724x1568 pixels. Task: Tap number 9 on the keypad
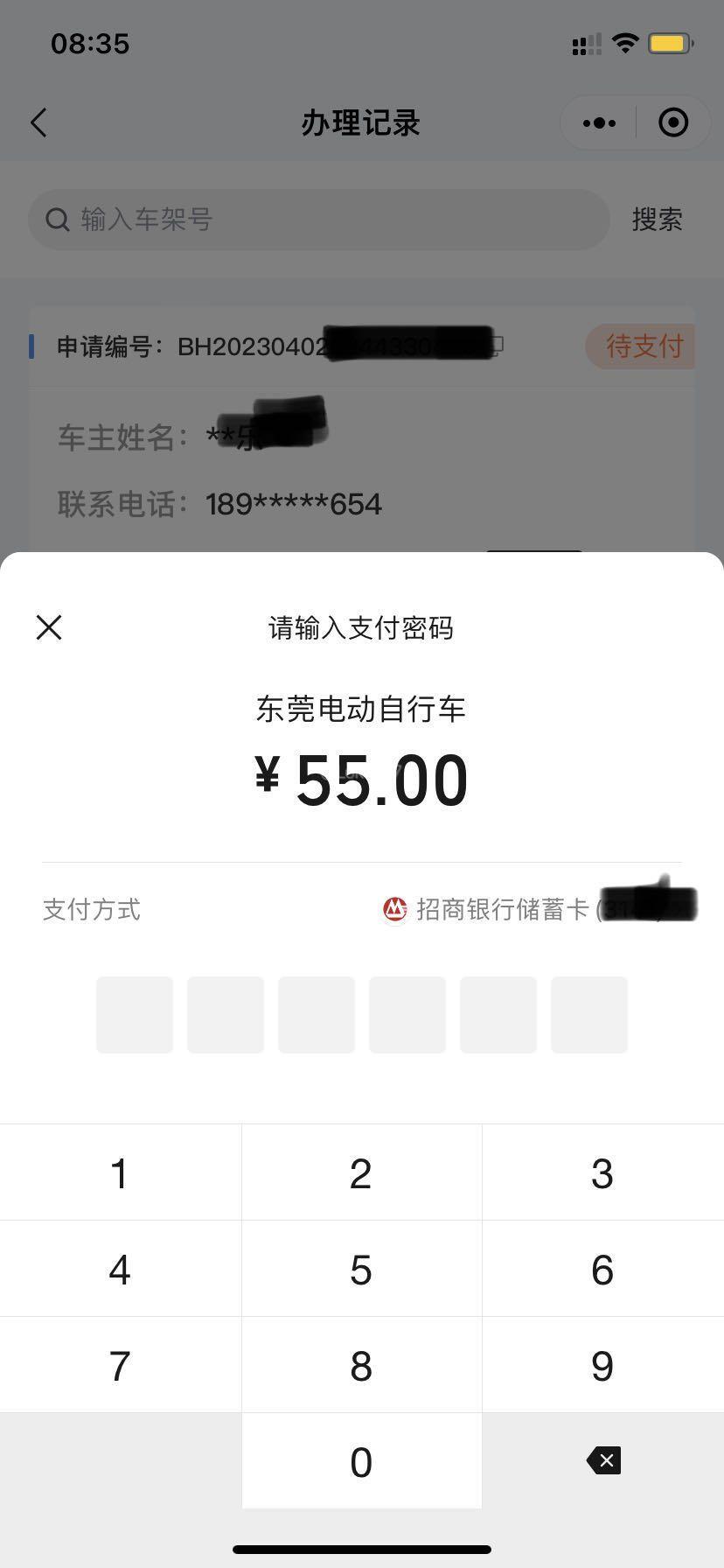tap(603, 1365)
